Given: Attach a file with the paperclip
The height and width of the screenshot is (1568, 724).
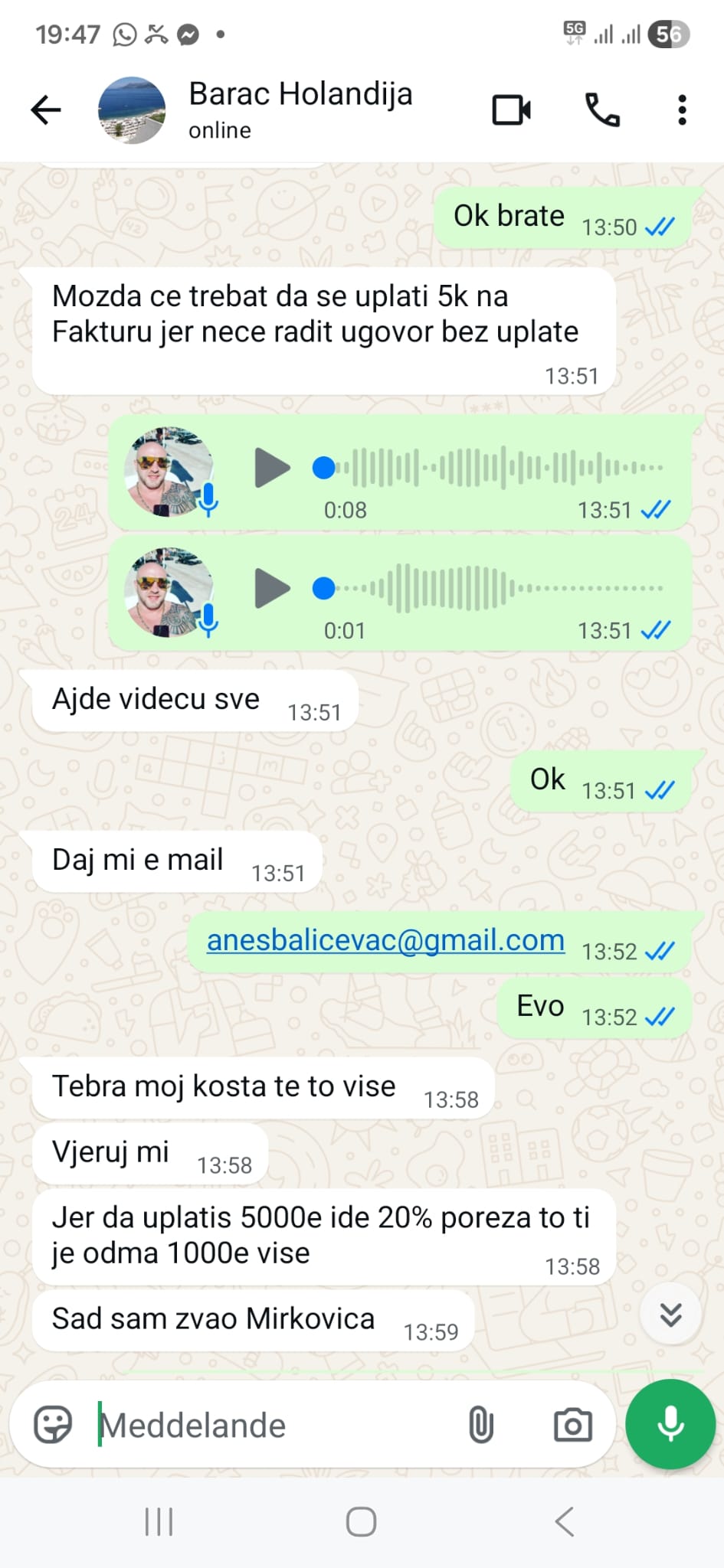Looking at the screenshot, I should coord(481,1426).
